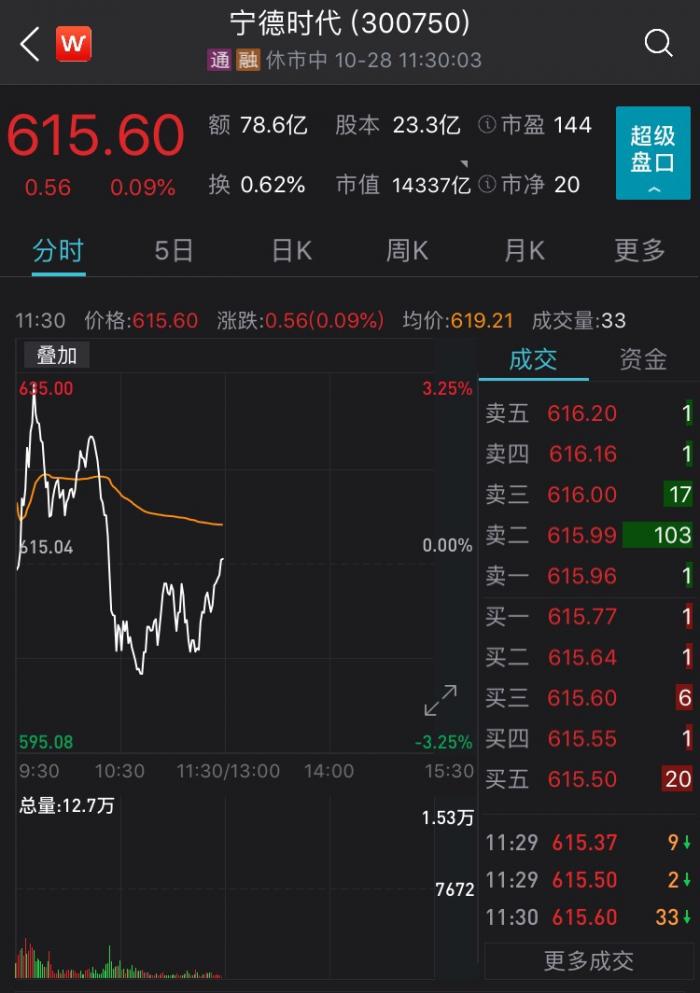Open 更多 chart options

639,250
